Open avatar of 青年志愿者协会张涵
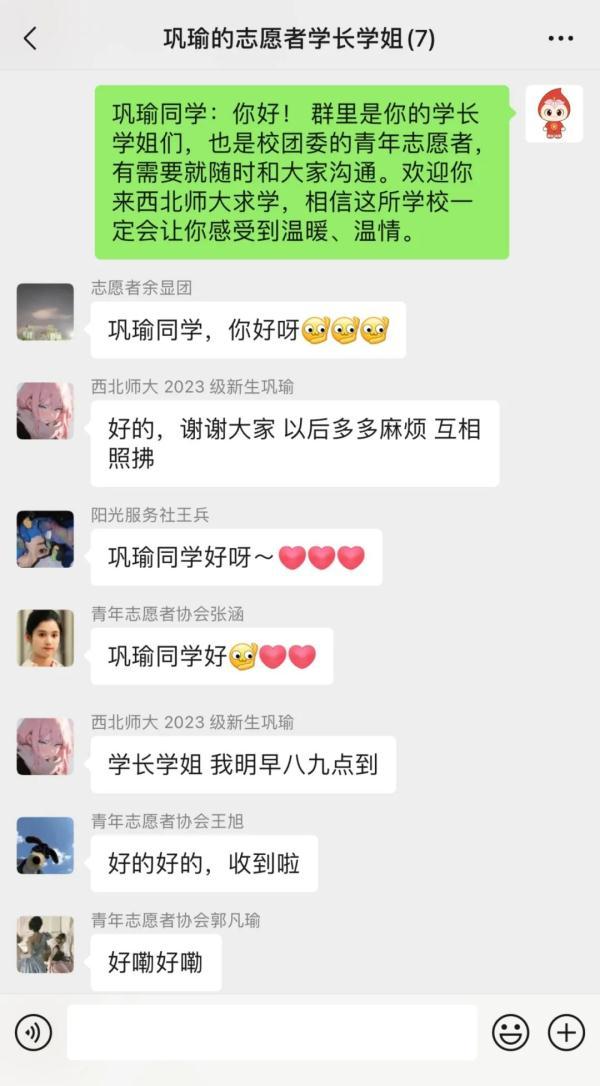Viewport: 600px width, 1086px height. click(45, 638)
